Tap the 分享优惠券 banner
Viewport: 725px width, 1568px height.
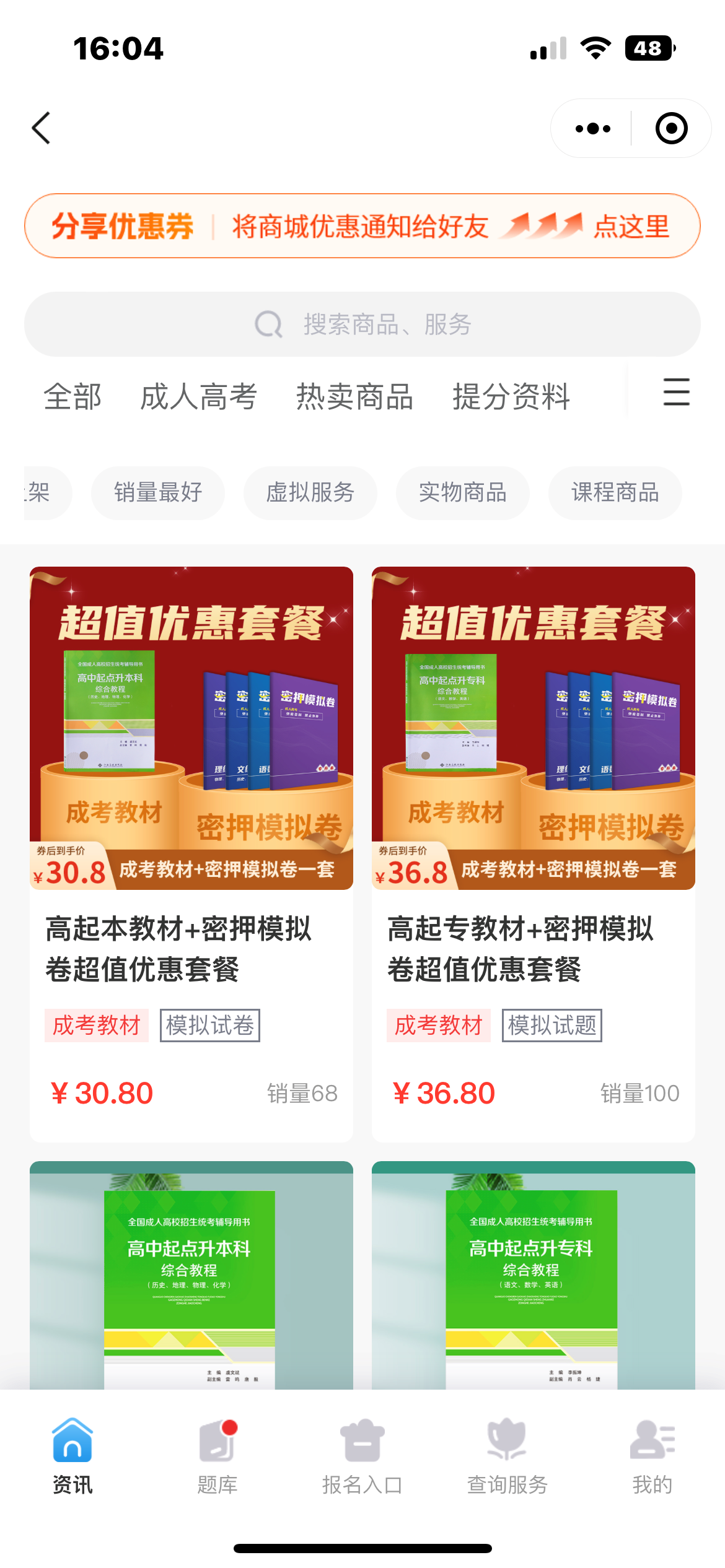pos(362,226)
